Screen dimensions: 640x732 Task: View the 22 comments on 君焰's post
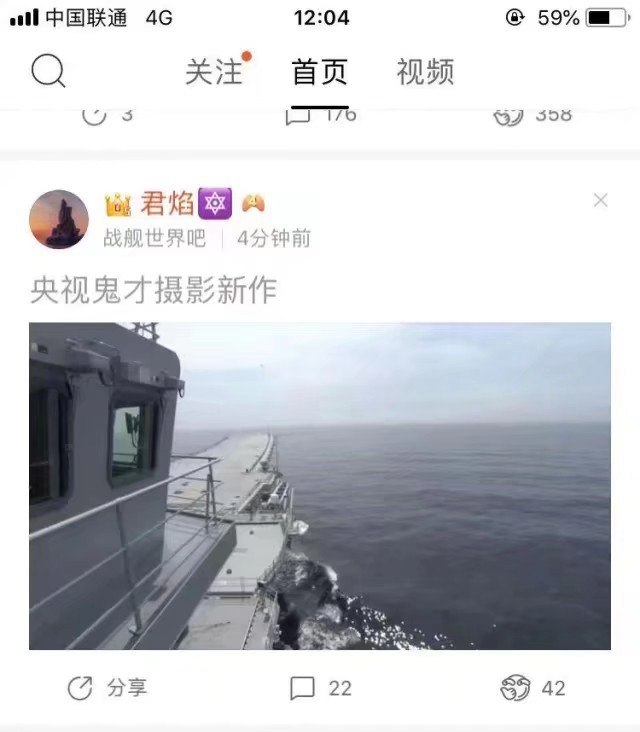coord(321,688)
